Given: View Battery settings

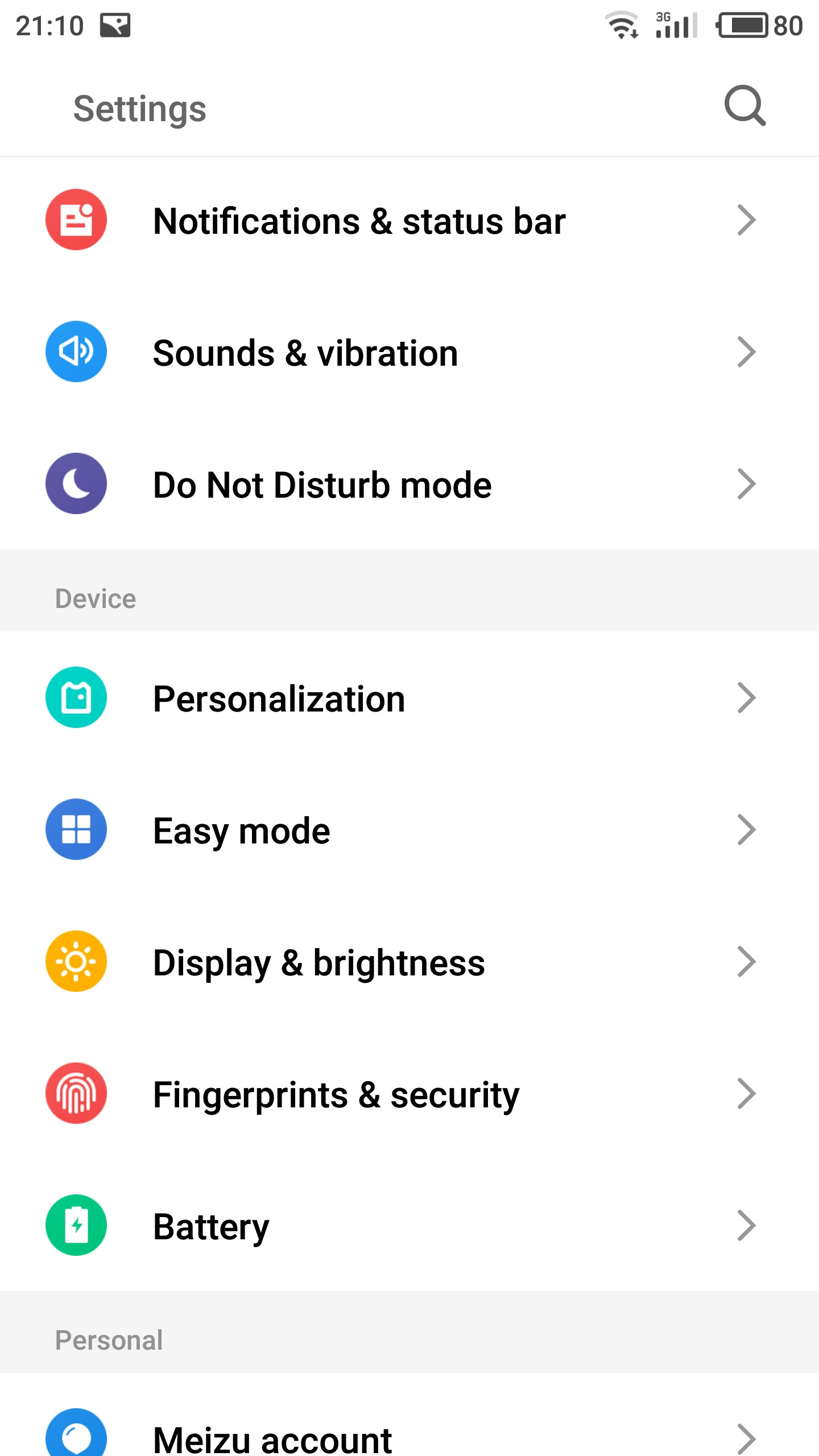Looking at the screenshot, I should point(409,1226).
